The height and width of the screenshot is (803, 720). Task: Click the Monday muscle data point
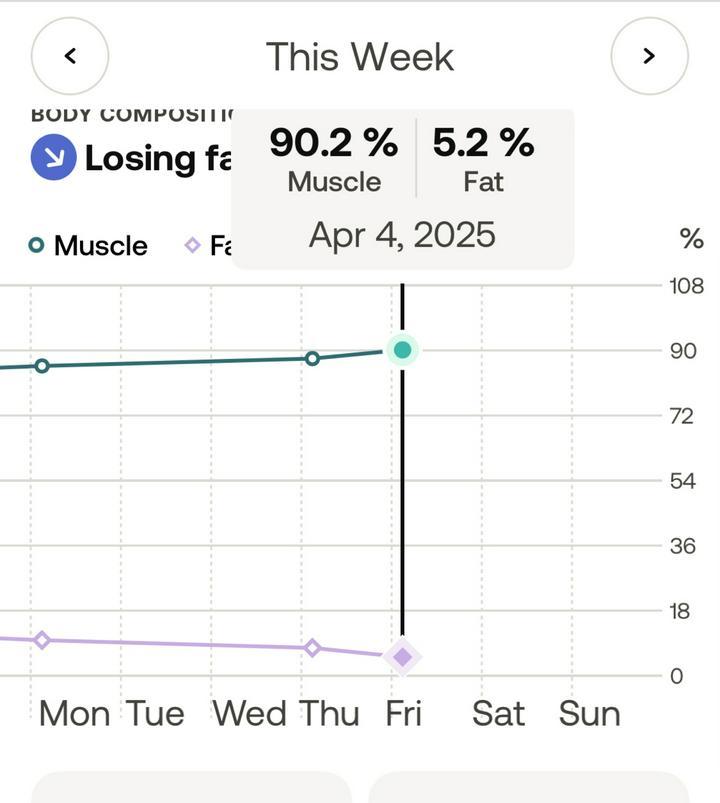point(41,366)
